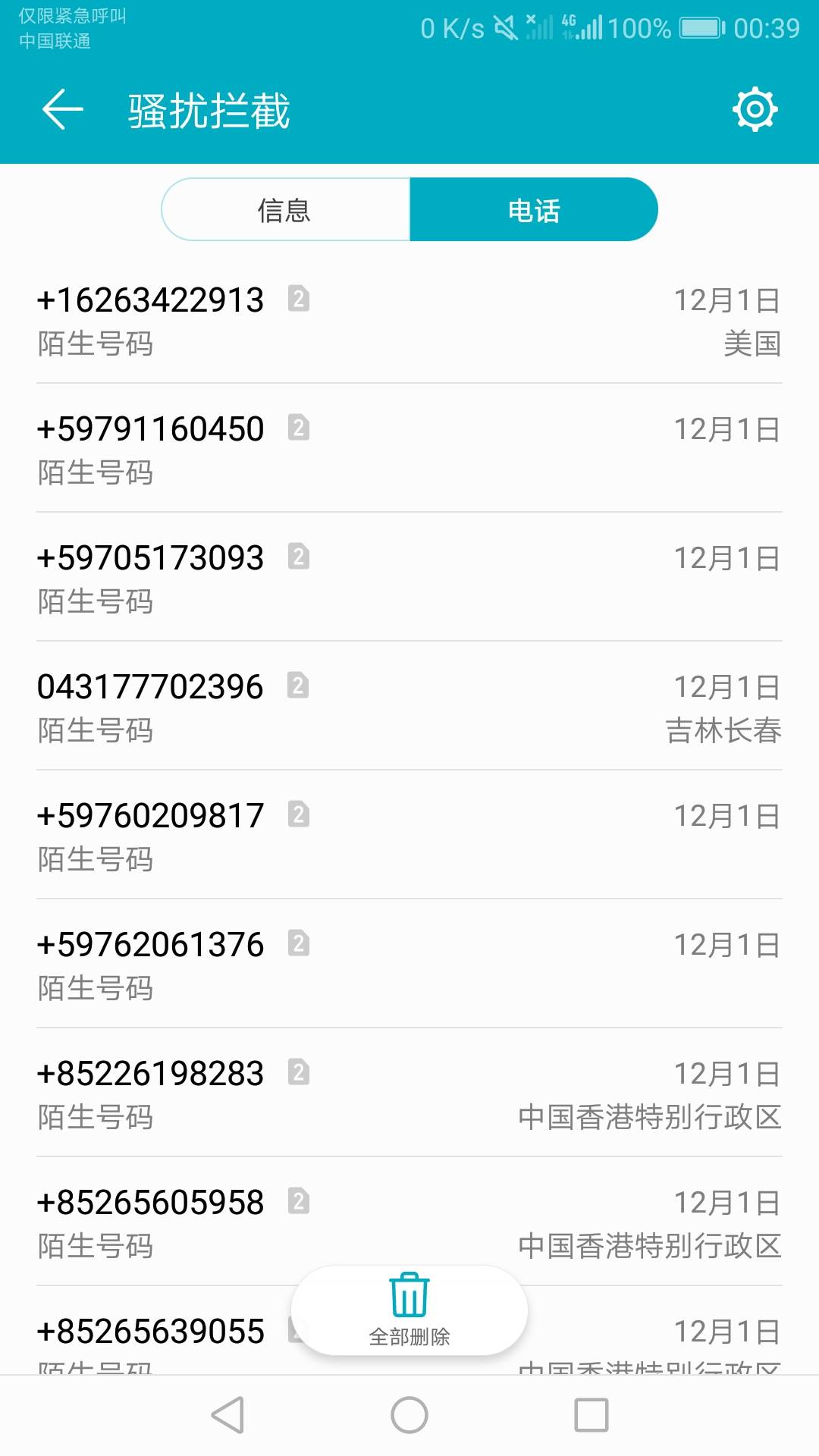
Task: Select the 电话 tab
Action: 534,210
